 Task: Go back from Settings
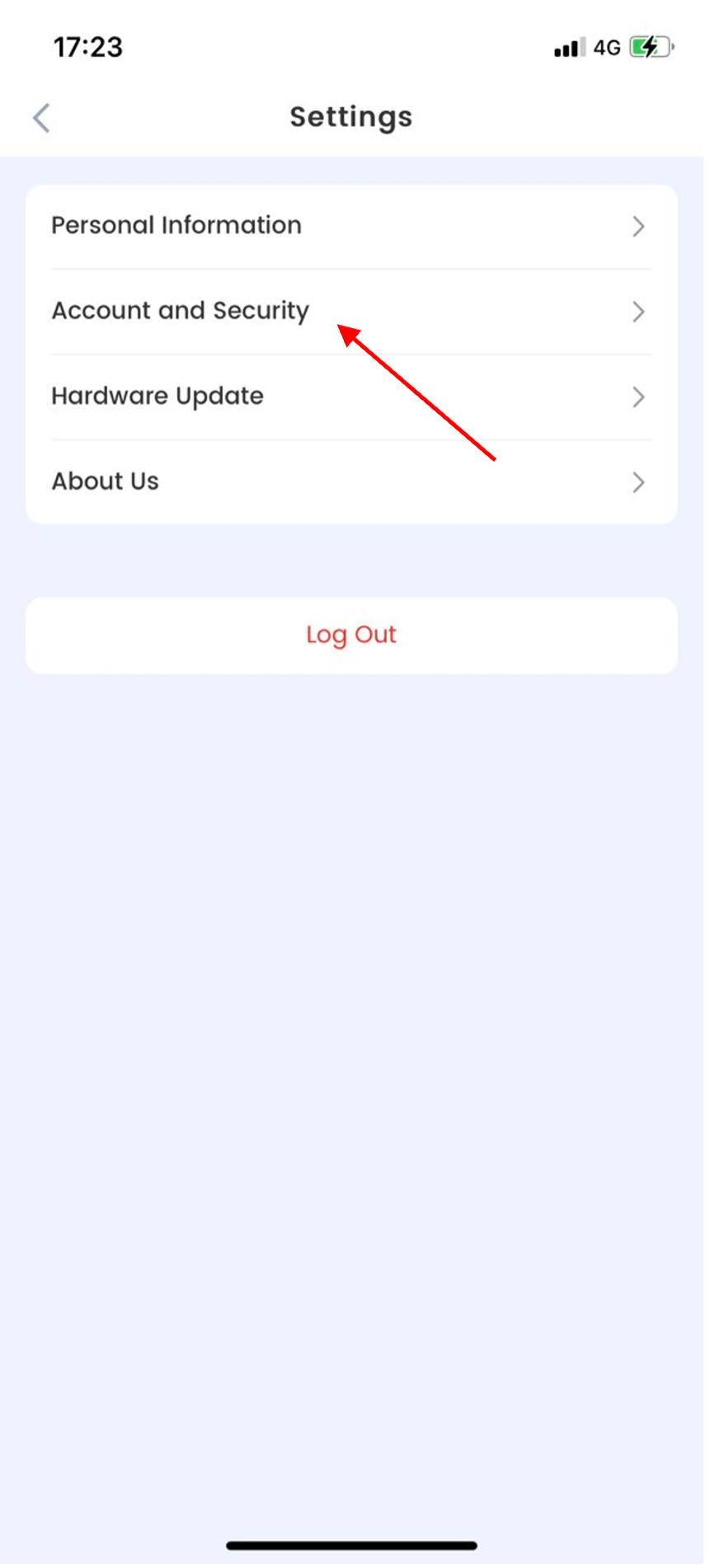click(x=41, y=118)
